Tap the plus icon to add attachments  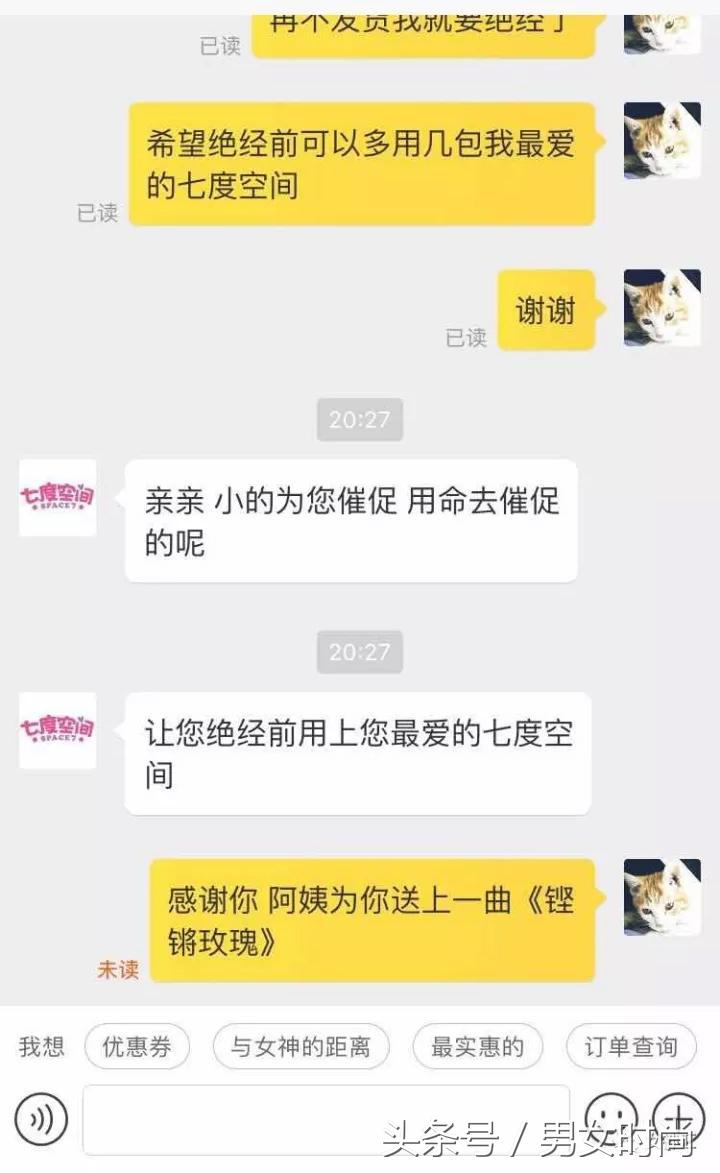click(680, 1119)
